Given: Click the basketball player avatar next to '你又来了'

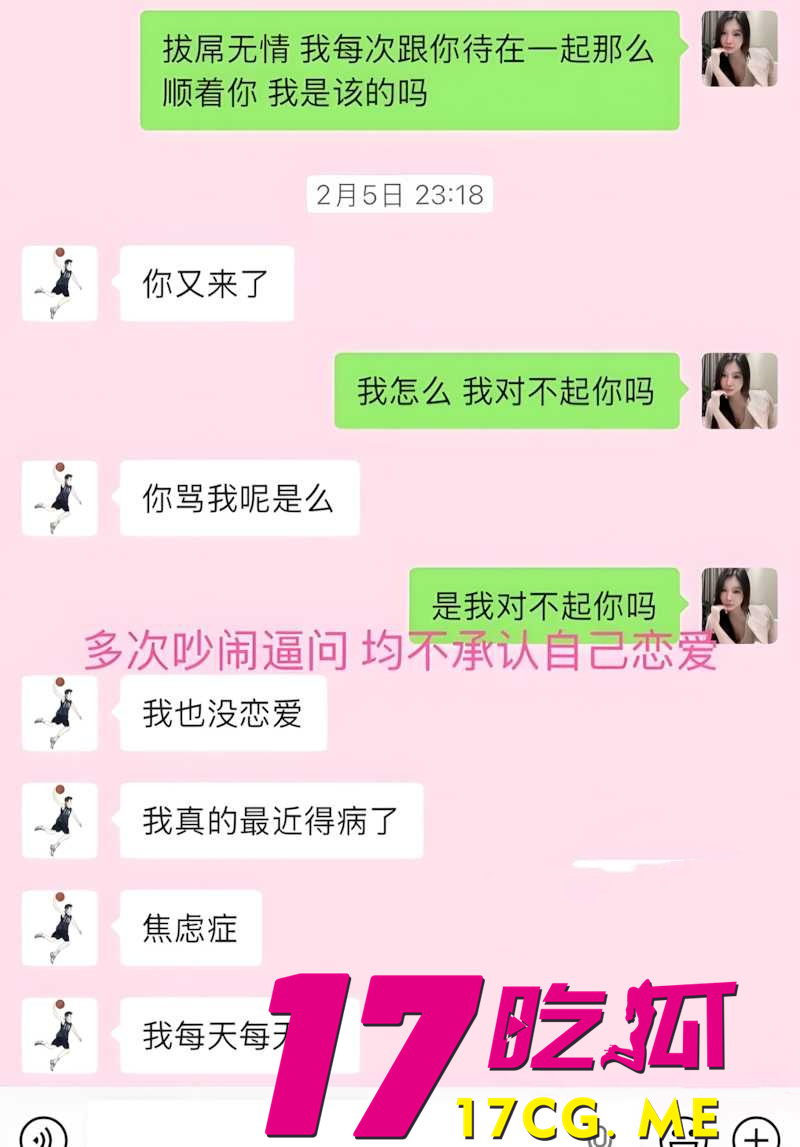Looking at the screenshot, I should point(58,283).
